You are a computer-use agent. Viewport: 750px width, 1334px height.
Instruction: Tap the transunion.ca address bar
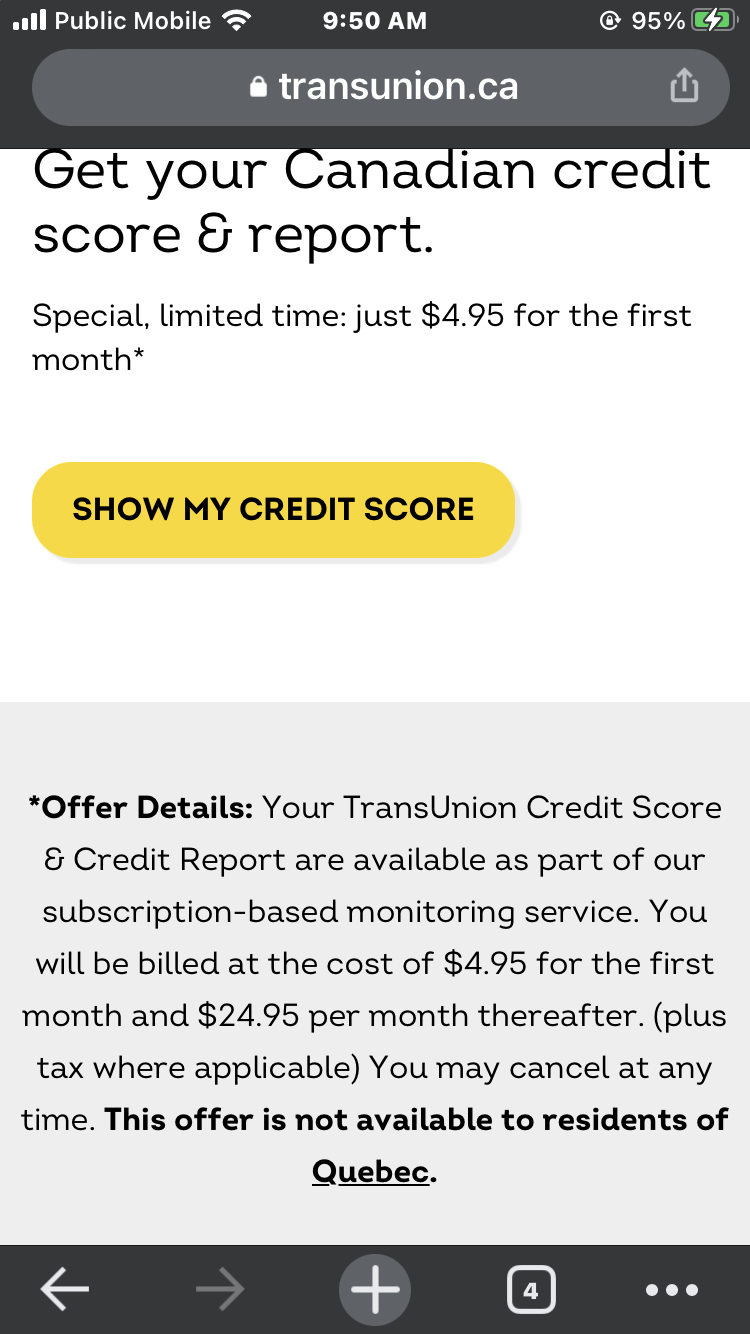click(x=400, y=86)
